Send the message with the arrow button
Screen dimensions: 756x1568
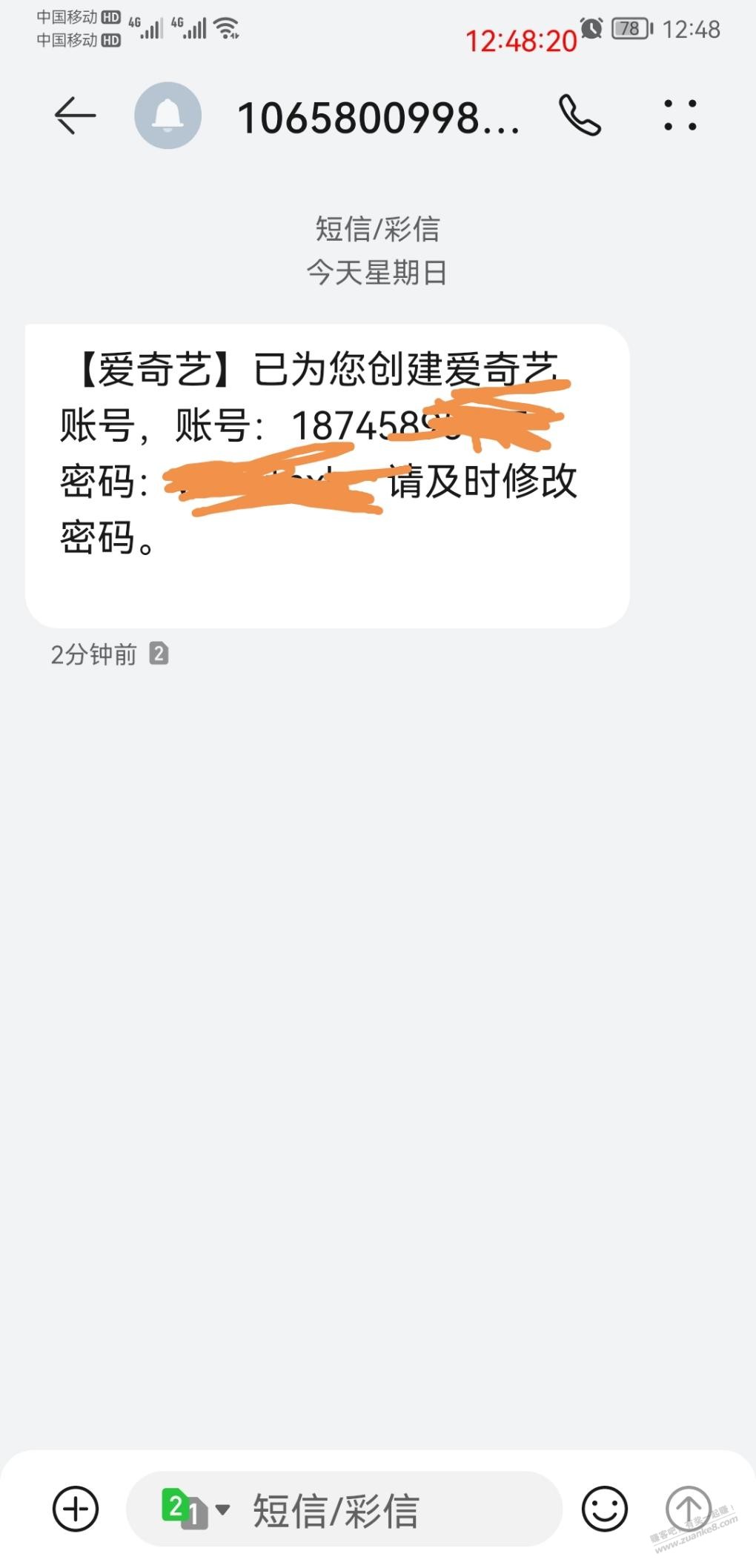click(689, 1509)
